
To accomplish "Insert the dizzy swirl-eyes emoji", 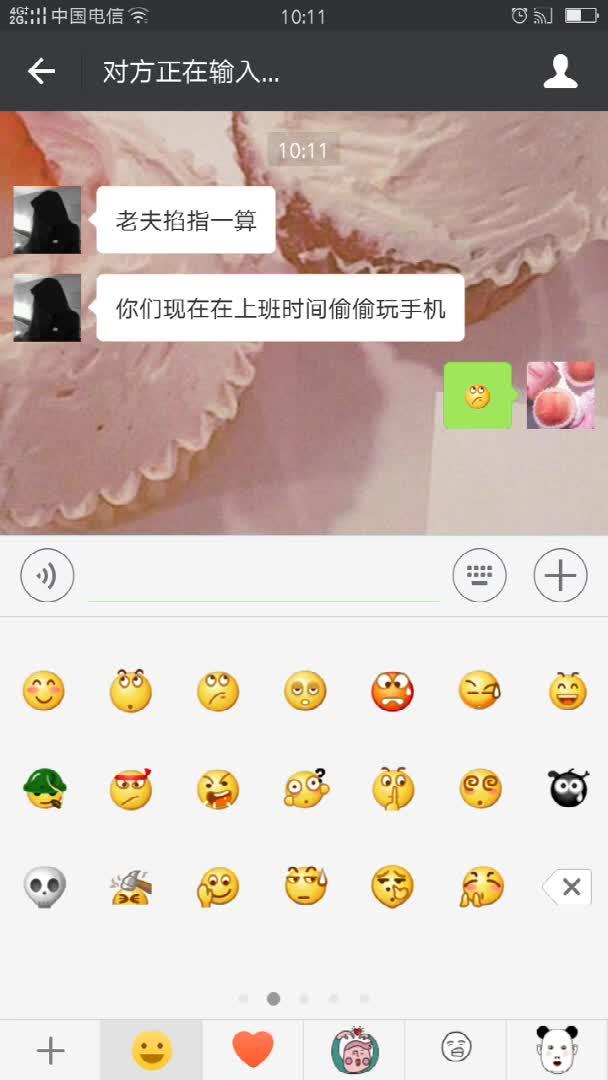I will [x=480, y=789].
